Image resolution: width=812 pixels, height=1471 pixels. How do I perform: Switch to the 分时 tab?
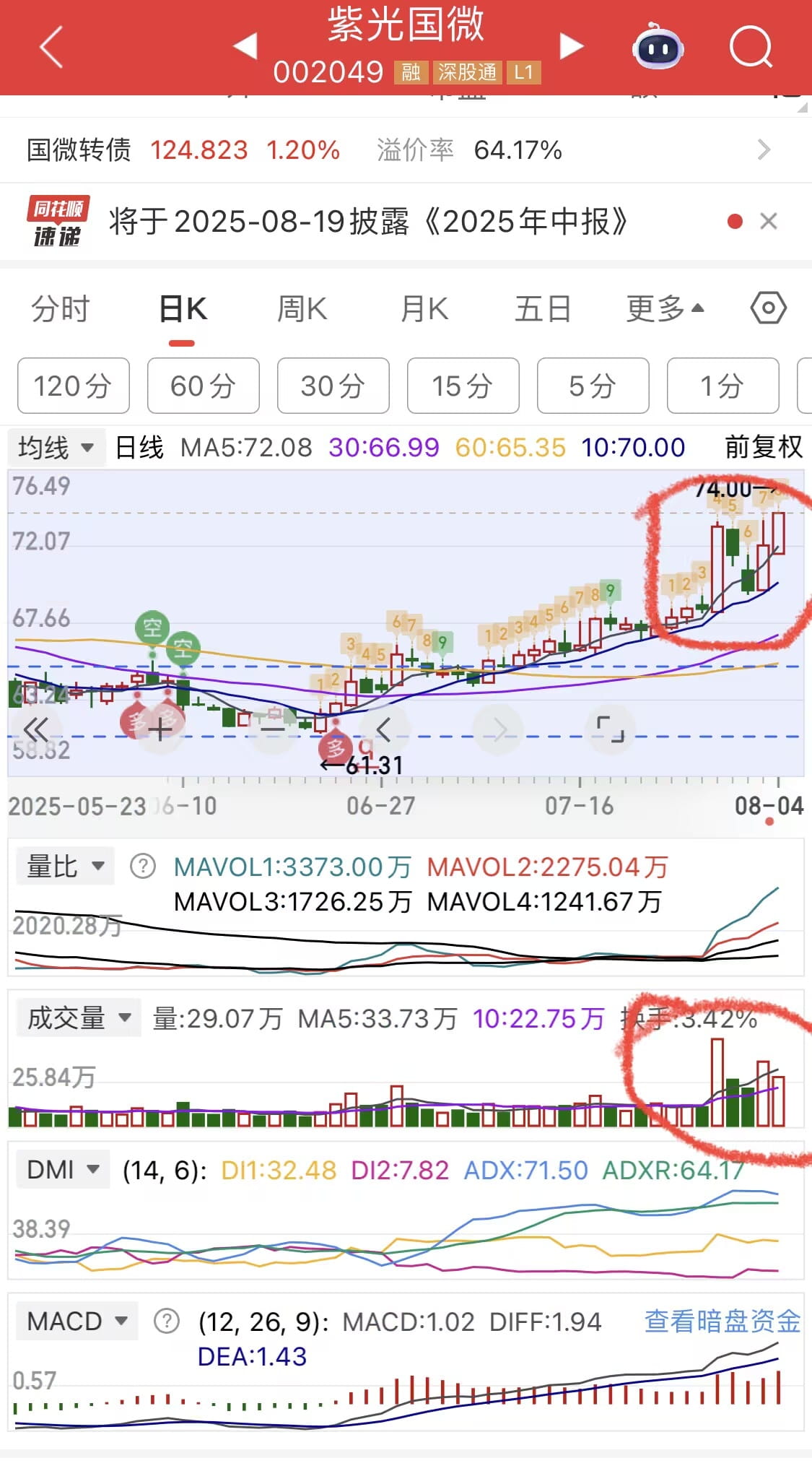(x=60, y=309)
